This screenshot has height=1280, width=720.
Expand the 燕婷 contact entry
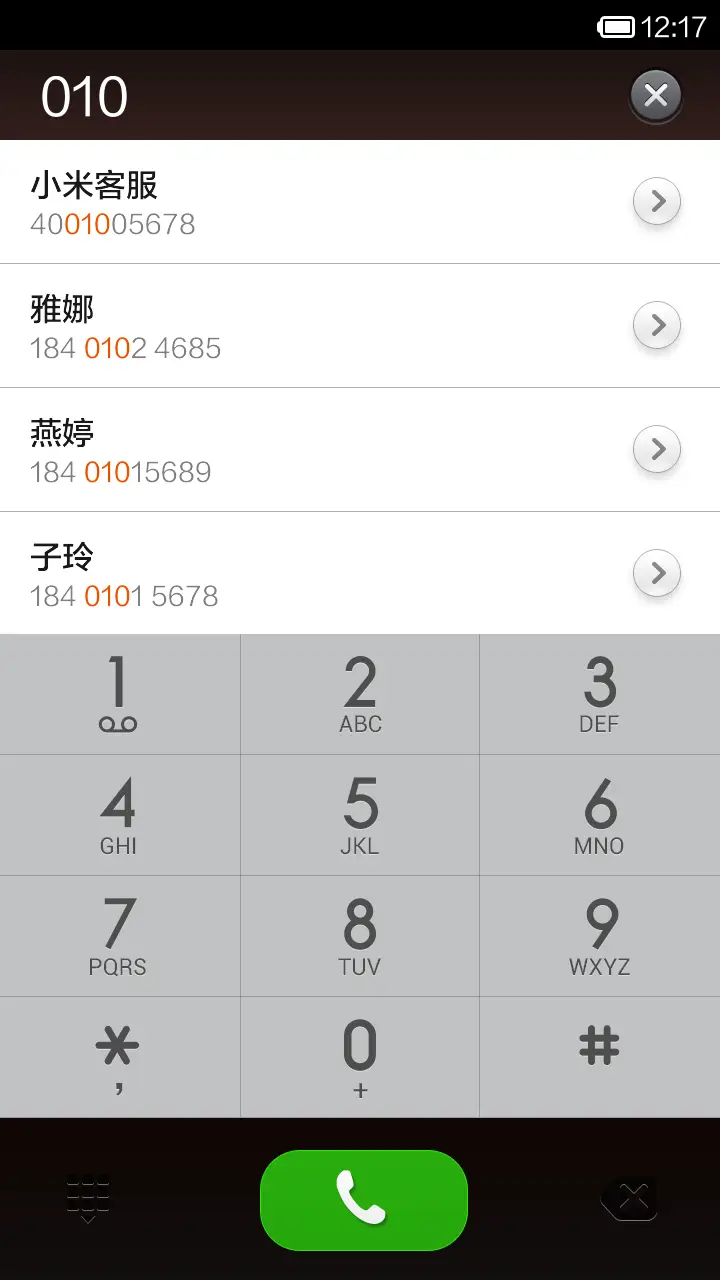point(657,449)
